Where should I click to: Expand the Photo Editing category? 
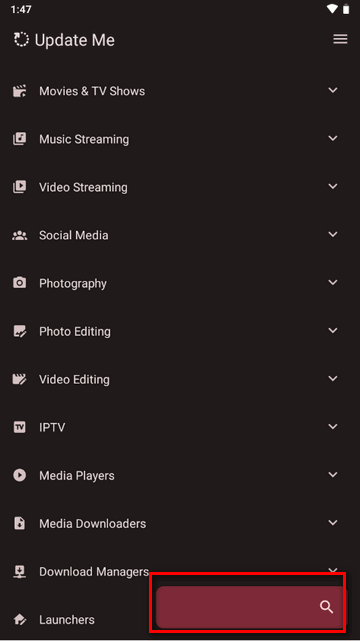[x=180, y=331]
